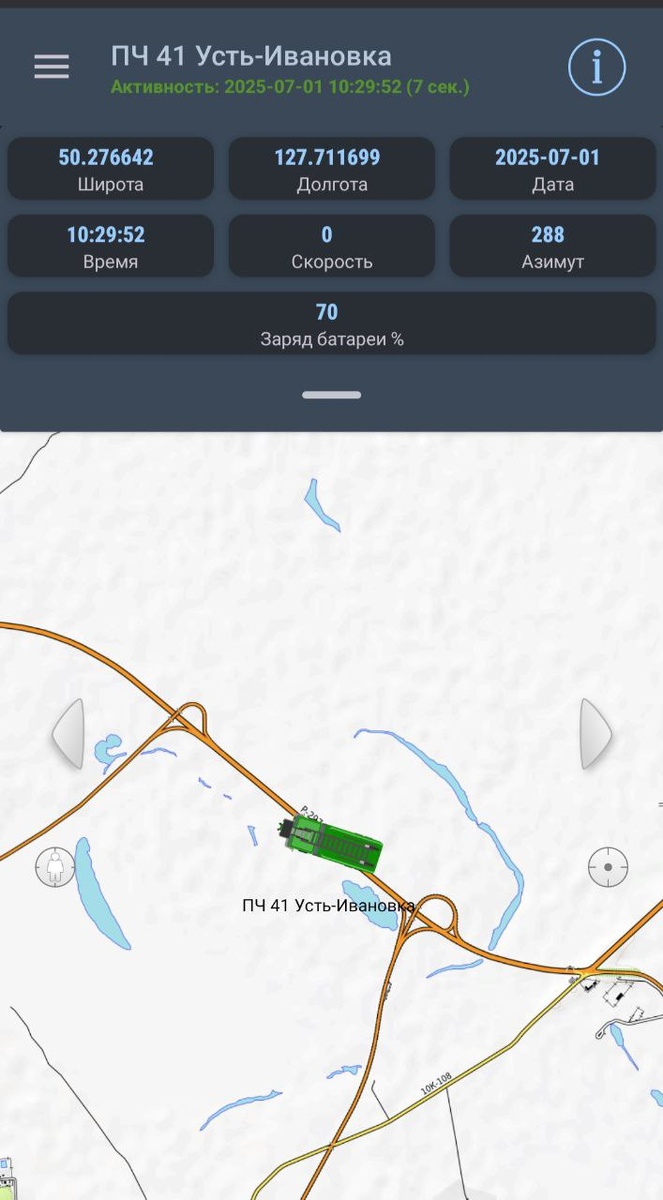
Task: Go to the next point with the right arrow
Action: pyautogui.click(x=596, y=734)
